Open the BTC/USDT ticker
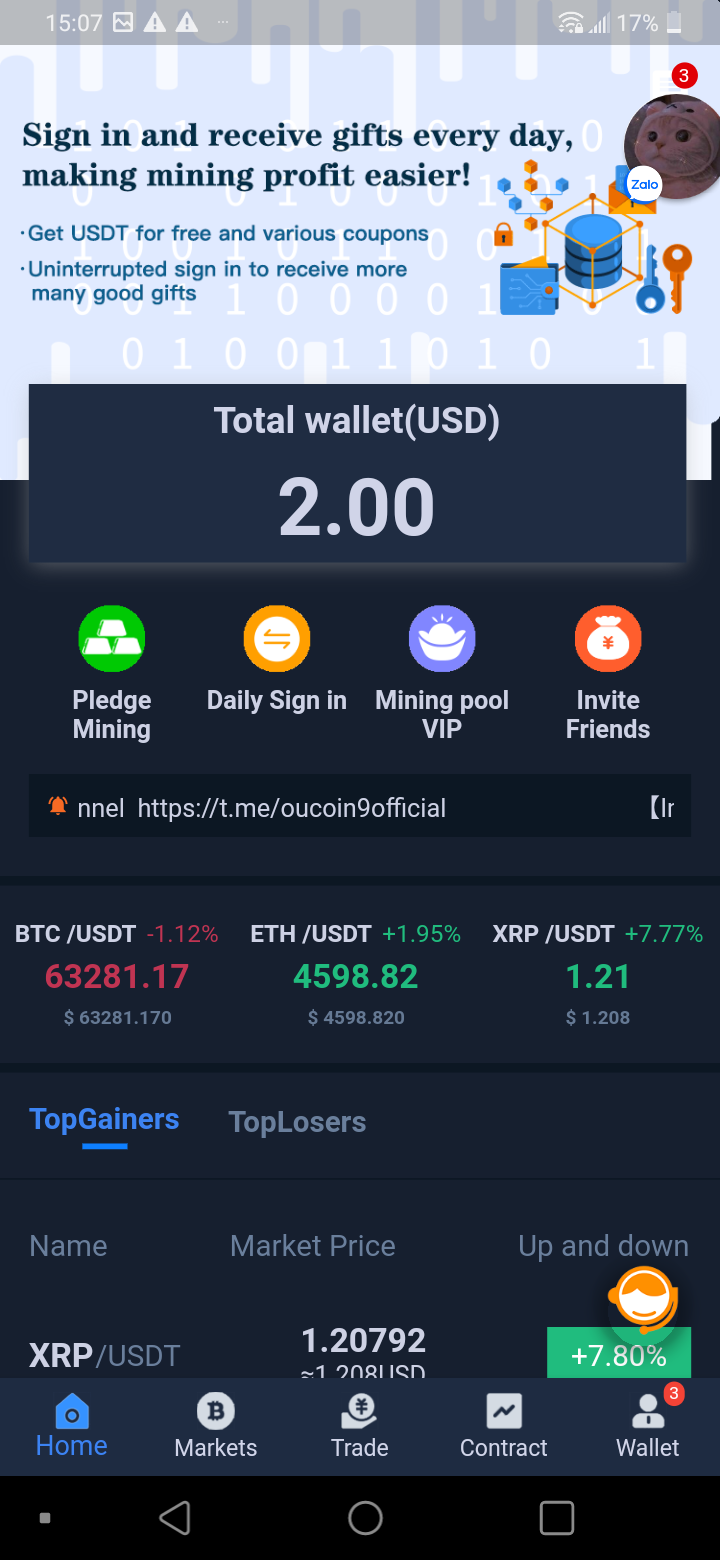The width and height of the screenshot is (720, 1560). (117, 975)
